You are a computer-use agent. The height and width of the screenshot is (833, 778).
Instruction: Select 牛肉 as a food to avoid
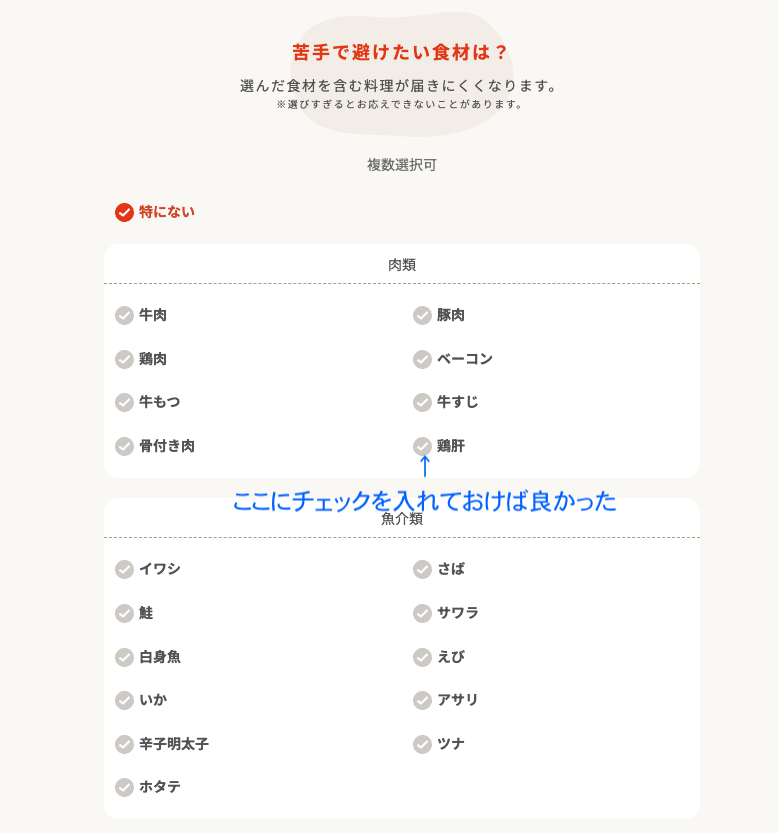(124, 315)
